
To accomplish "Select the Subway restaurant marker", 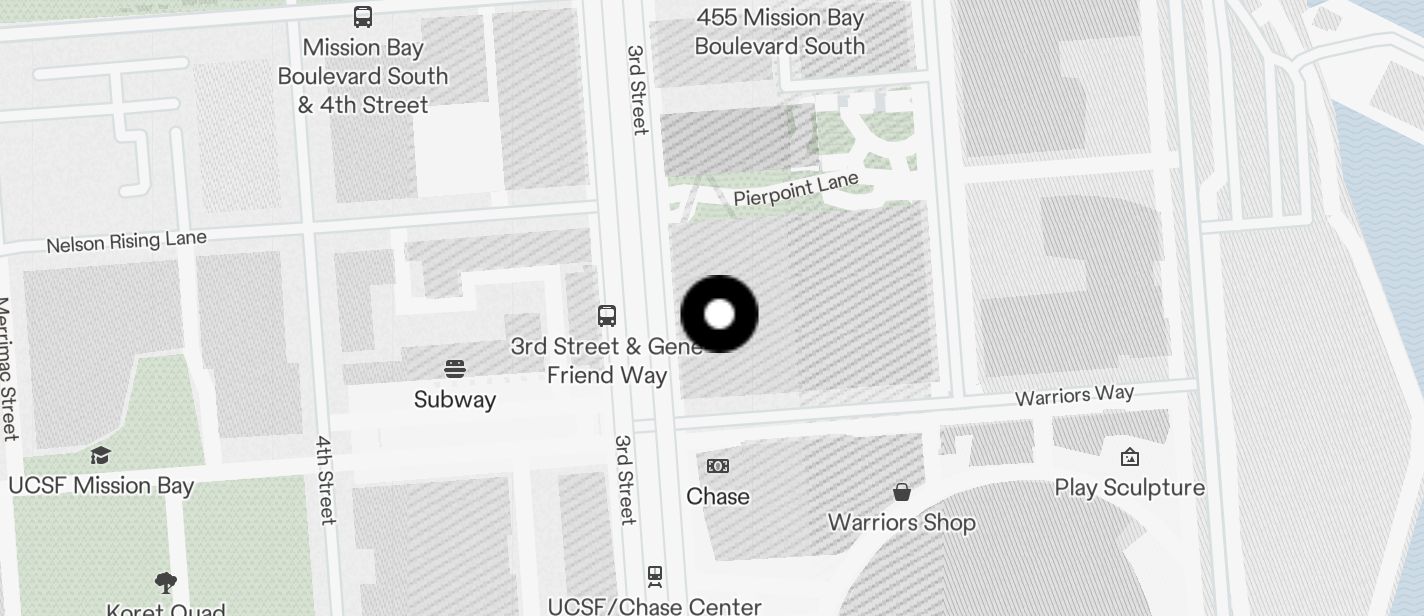I will pos(455,370).
